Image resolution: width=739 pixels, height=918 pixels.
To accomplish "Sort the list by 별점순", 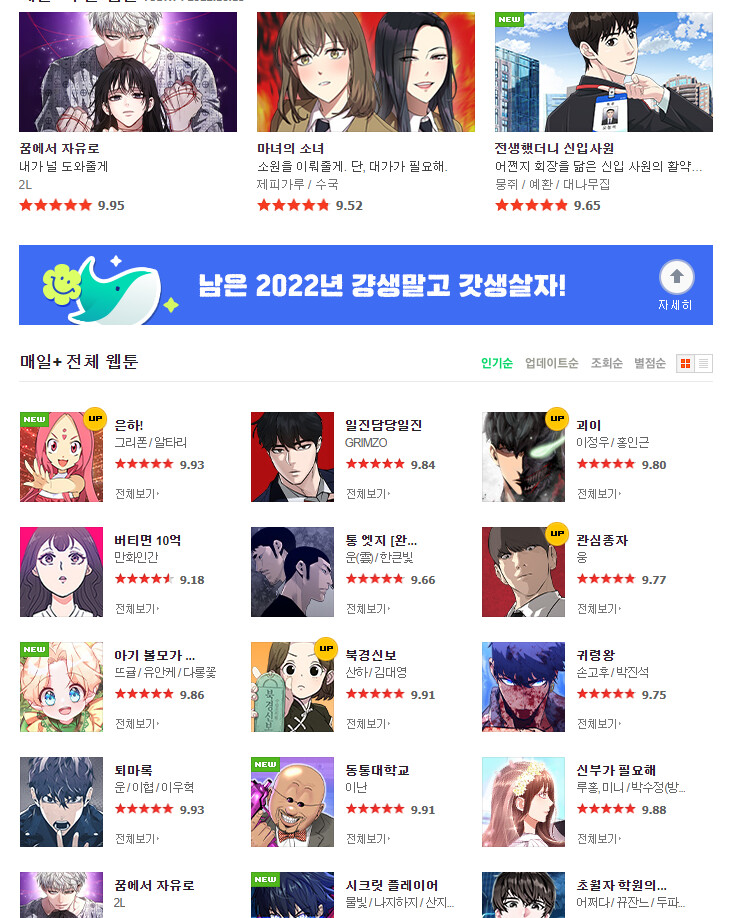I will (649, 363).
